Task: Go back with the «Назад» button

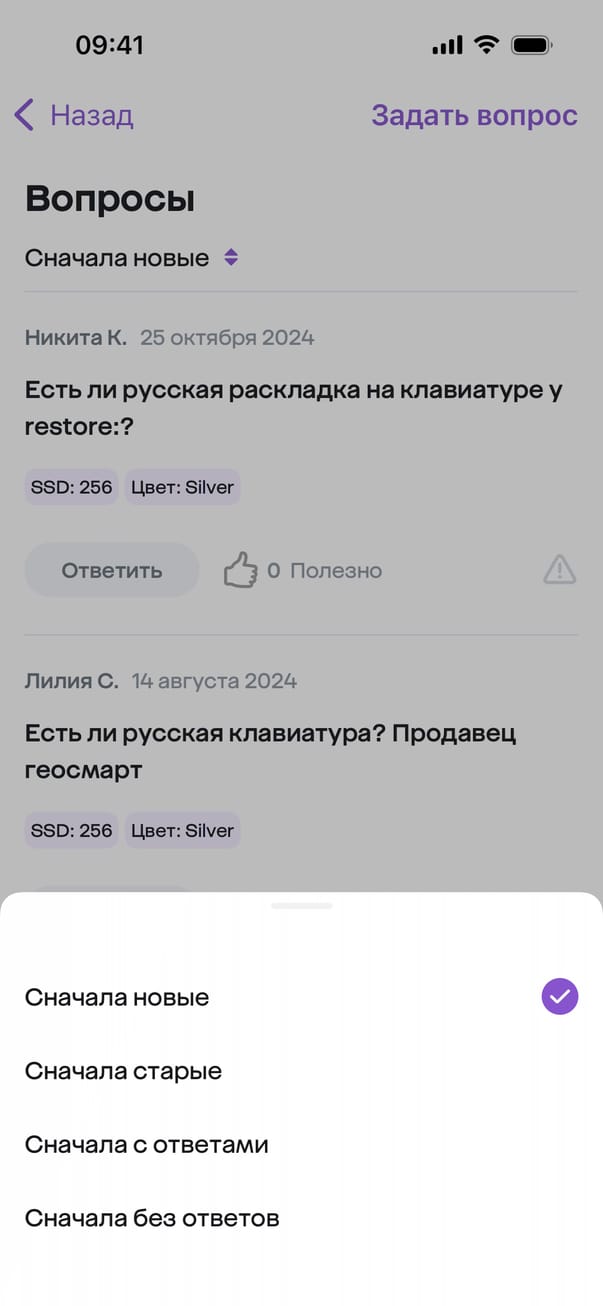Action: click(74, 115)
